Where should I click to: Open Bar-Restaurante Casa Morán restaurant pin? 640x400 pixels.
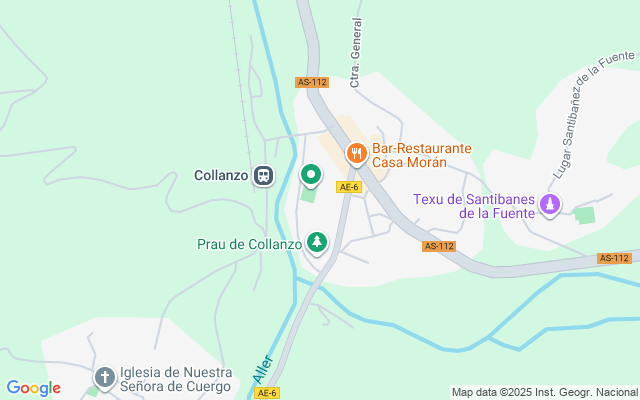[x=354, y=153]
